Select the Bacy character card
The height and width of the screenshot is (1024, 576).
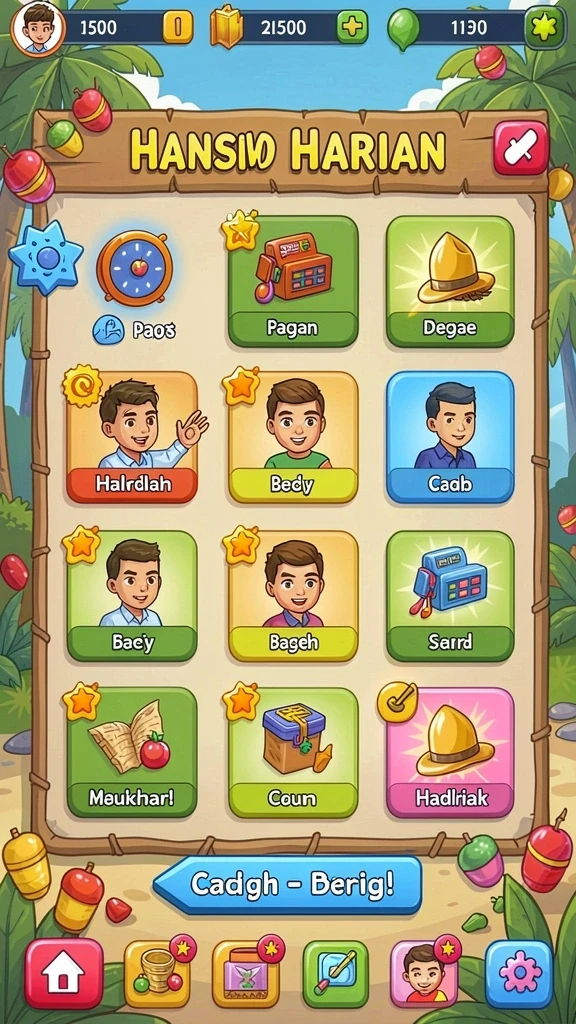pyautogui.click(x=132, y=596)
